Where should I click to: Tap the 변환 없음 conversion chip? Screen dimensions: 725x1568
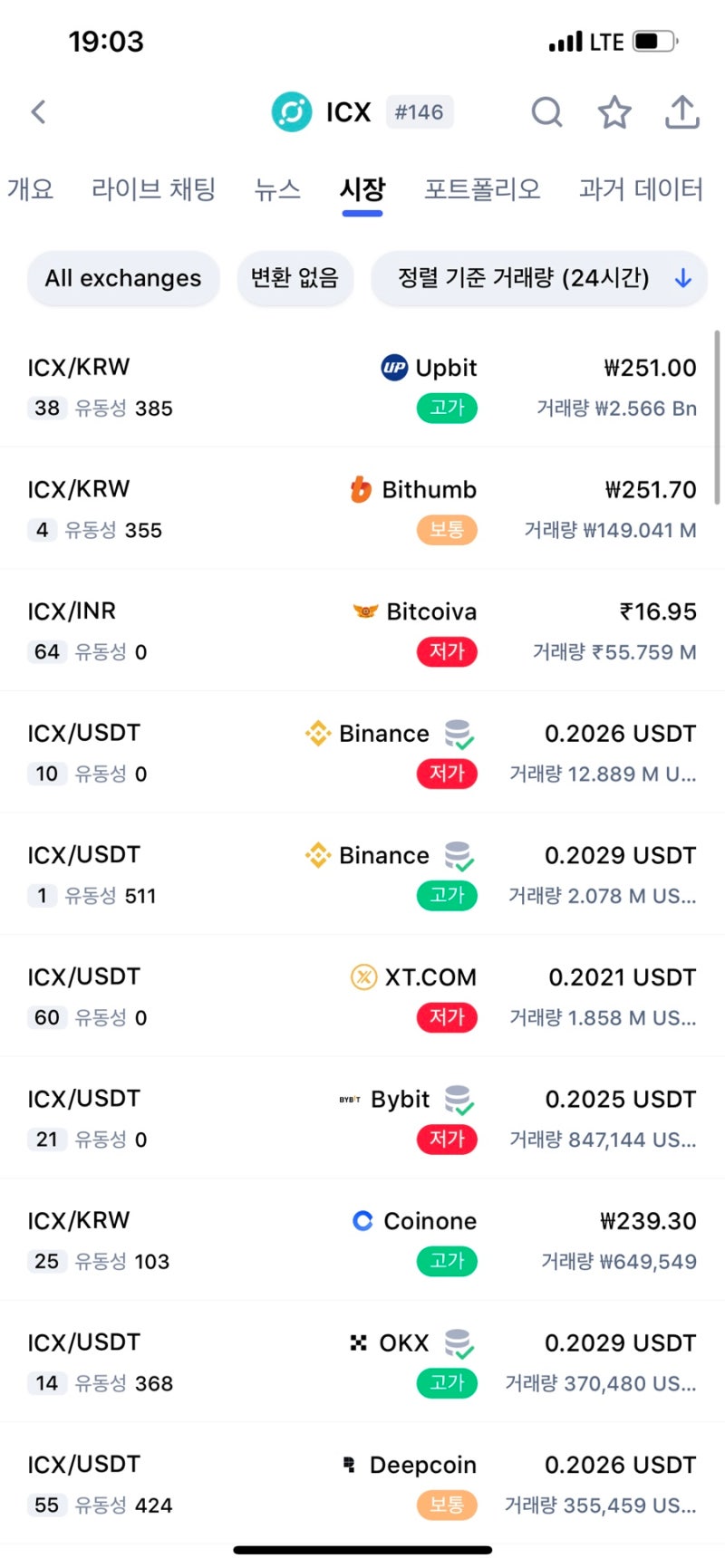click(x=295, y=278)
